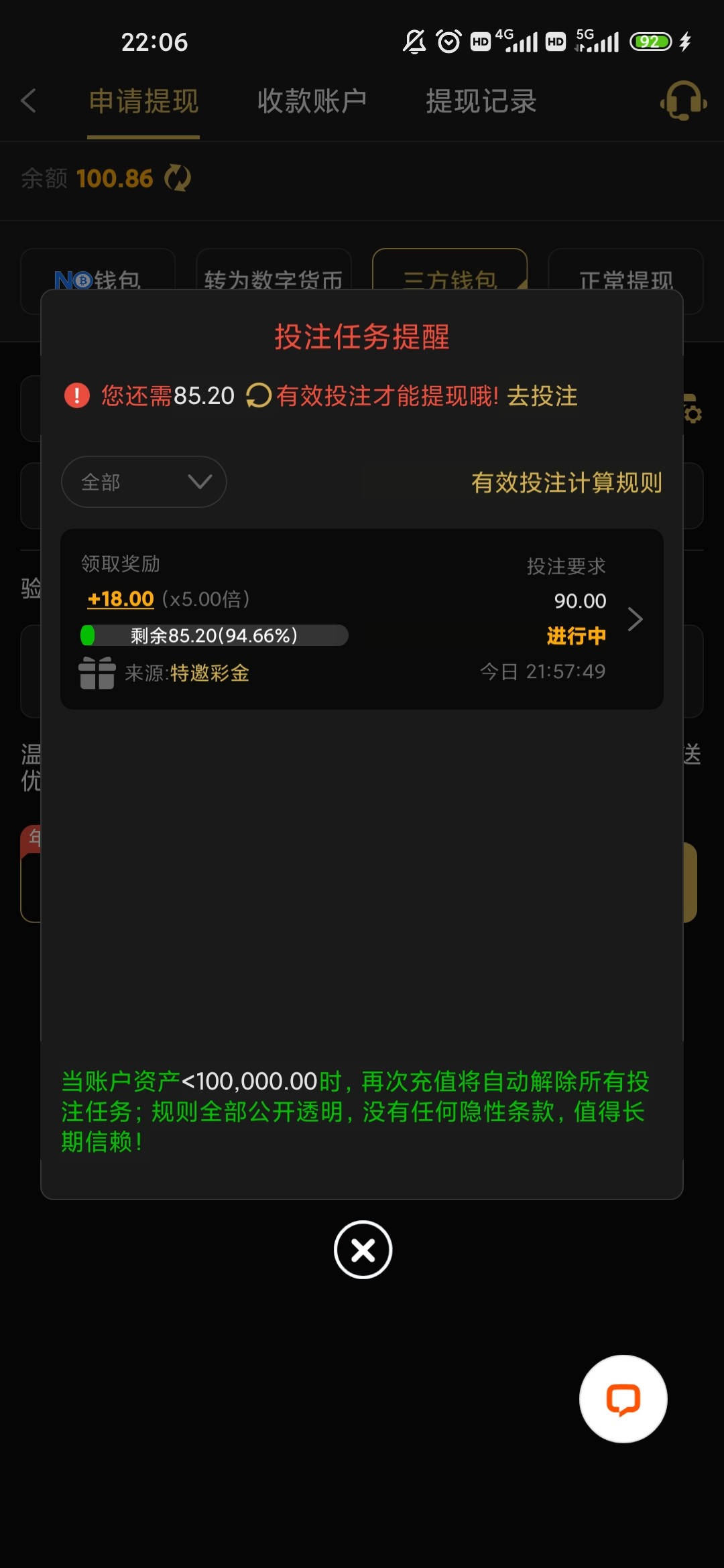Open 有效投注计算规则
Viewport: 724px width, 1568px height.
pos(566,482)
